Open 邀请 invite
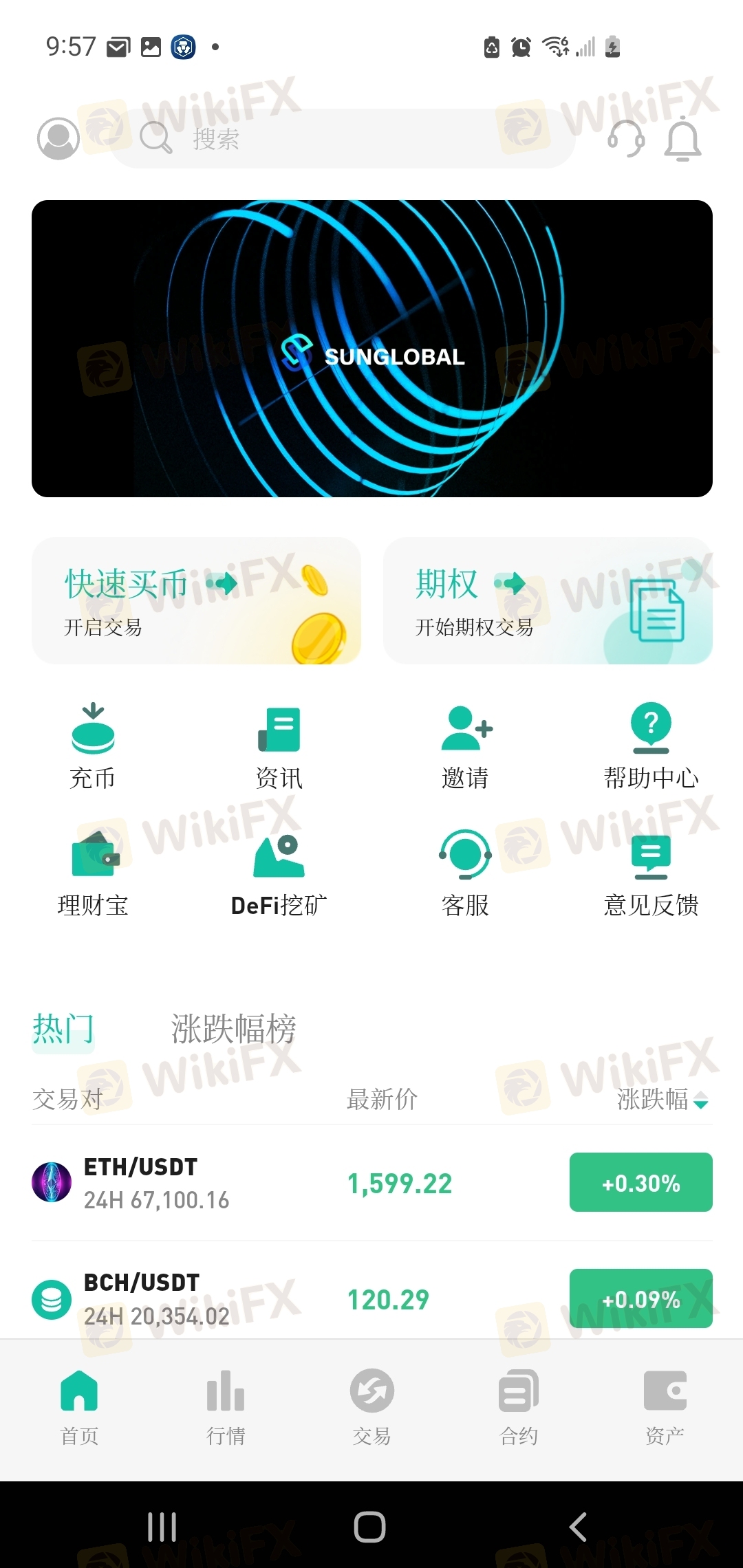 click(466, 746)
